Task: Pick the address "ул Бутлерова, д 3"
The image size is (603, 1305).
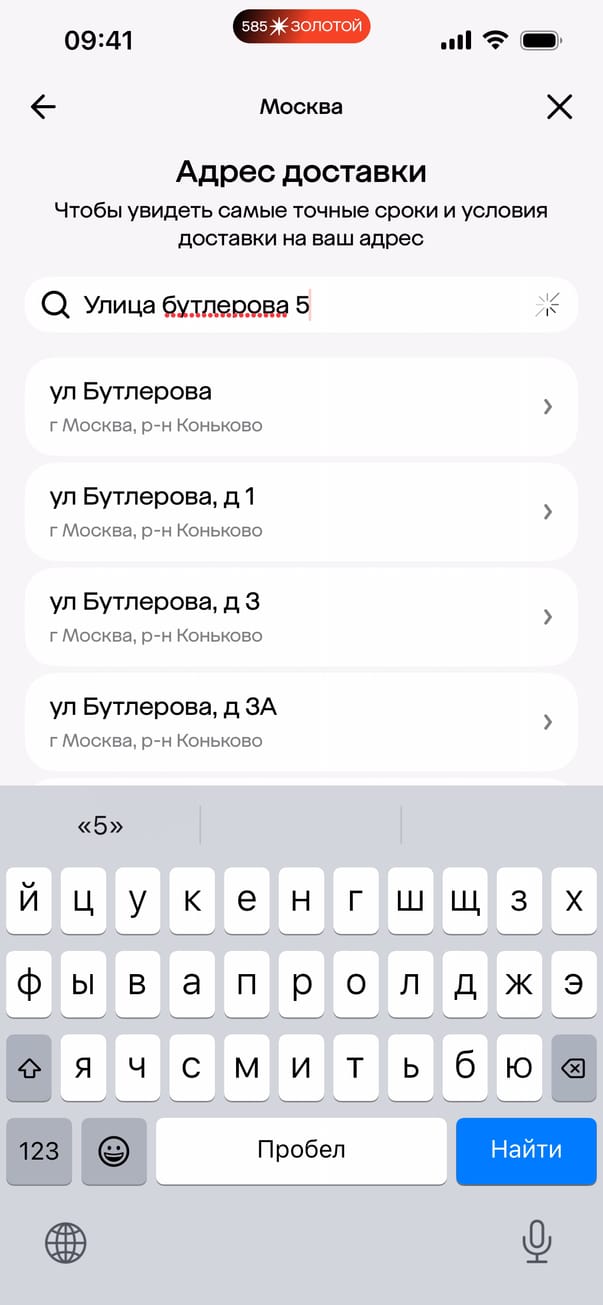Action: 301,617
